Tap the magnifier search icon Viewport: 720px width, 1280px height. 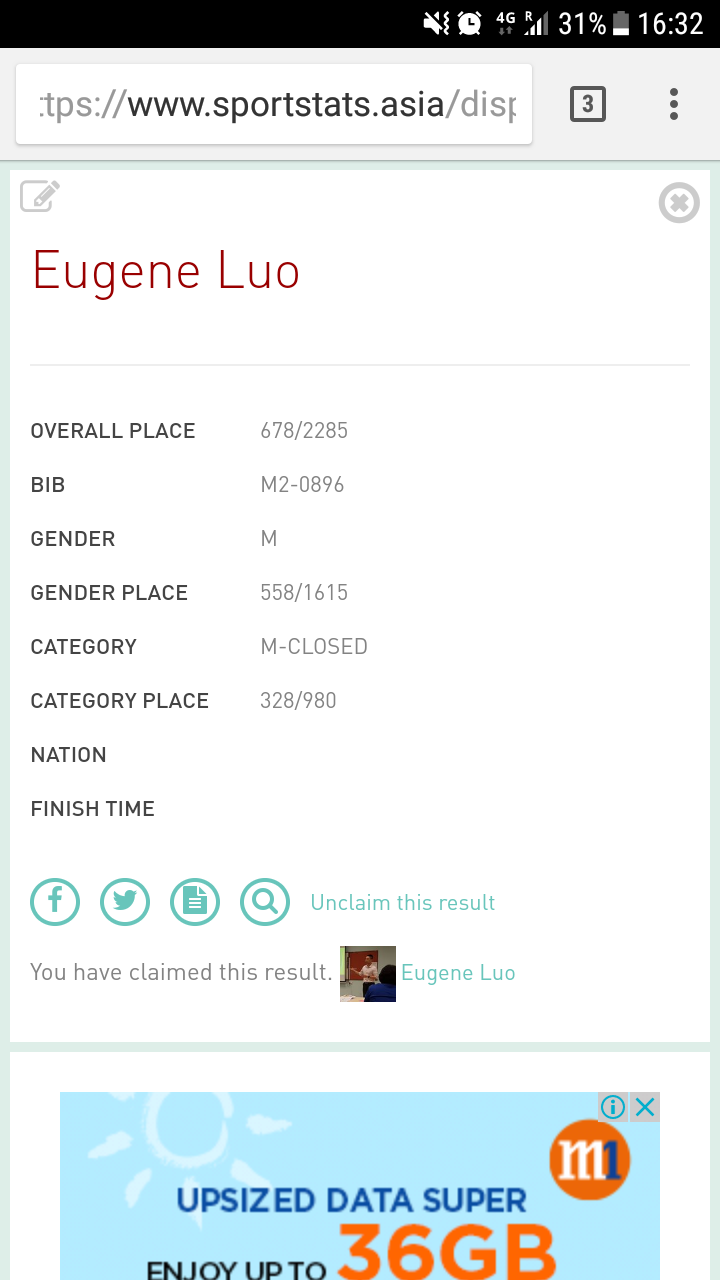click(265, 903)
